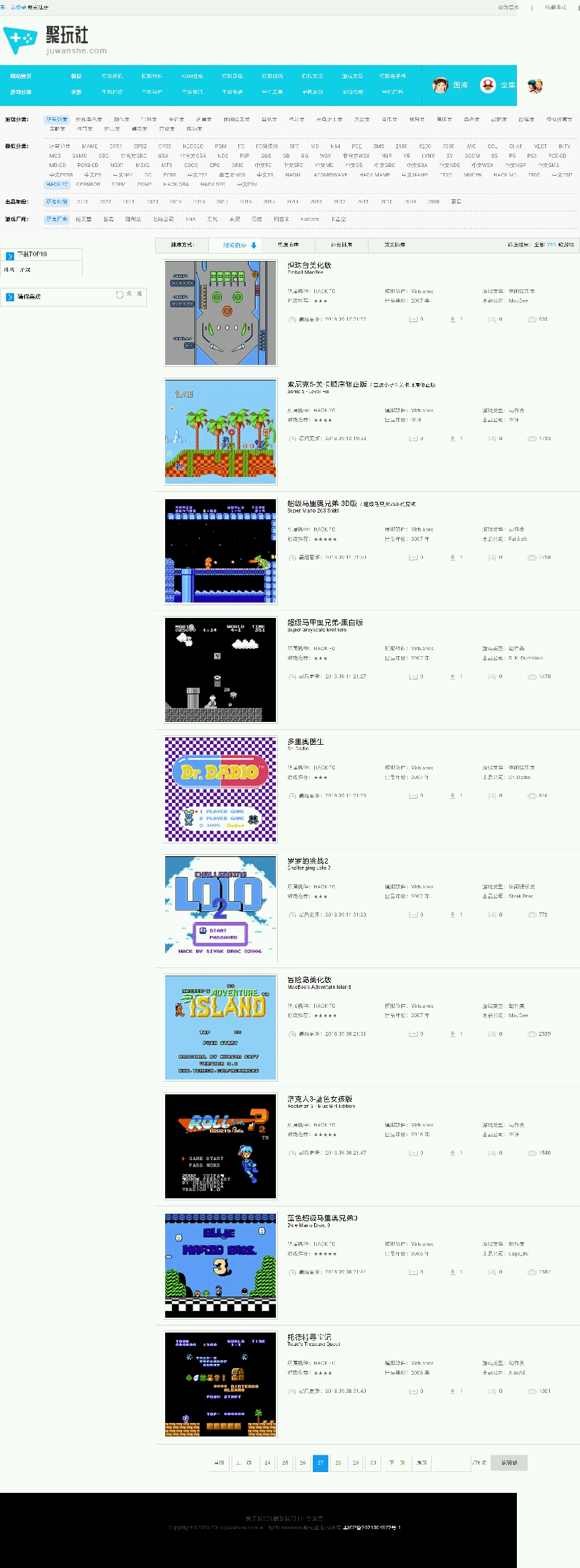Viewport: 580px width, 1568px height.
Task: View the Super Mario 263 Snikt screenshot
Action: coord(220,551)
